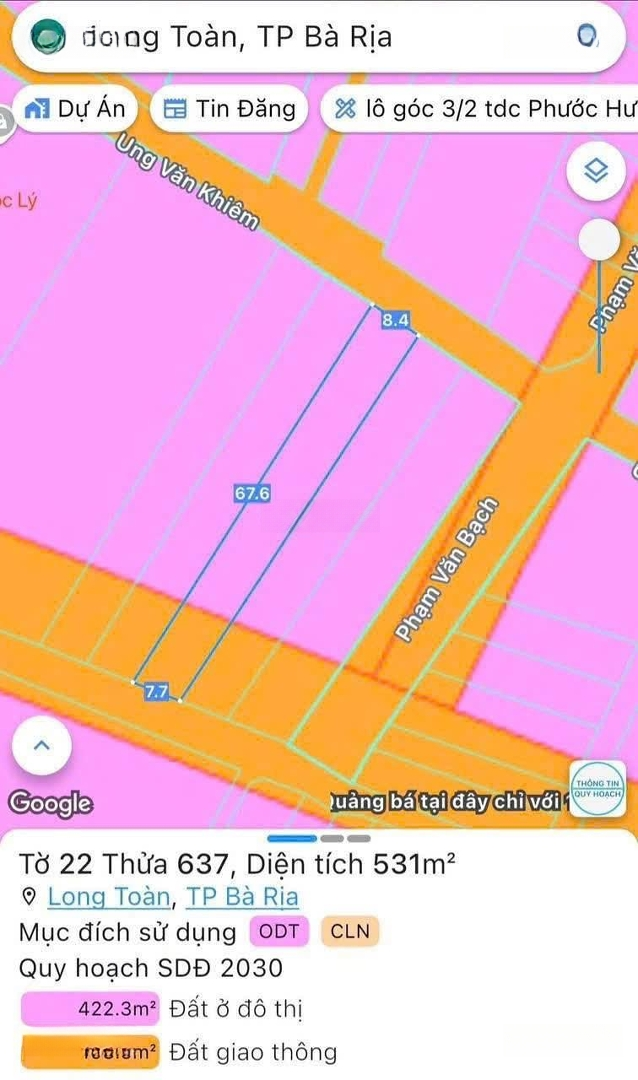The image size is (638, 1080).
Task: Select the ODT land use chip
Action: (279, 932)
